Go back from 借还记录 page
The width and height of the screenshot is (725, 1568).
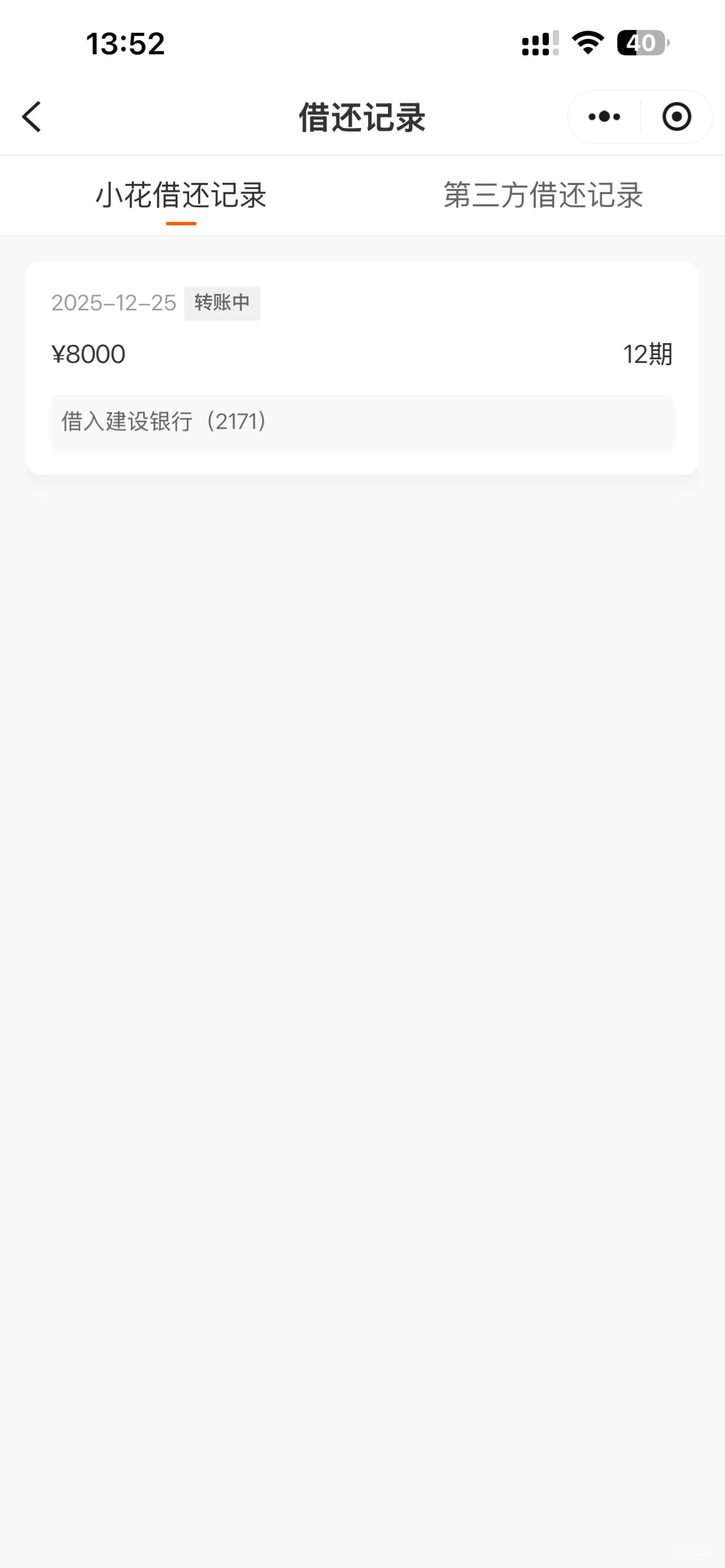[x=32, y=117]
